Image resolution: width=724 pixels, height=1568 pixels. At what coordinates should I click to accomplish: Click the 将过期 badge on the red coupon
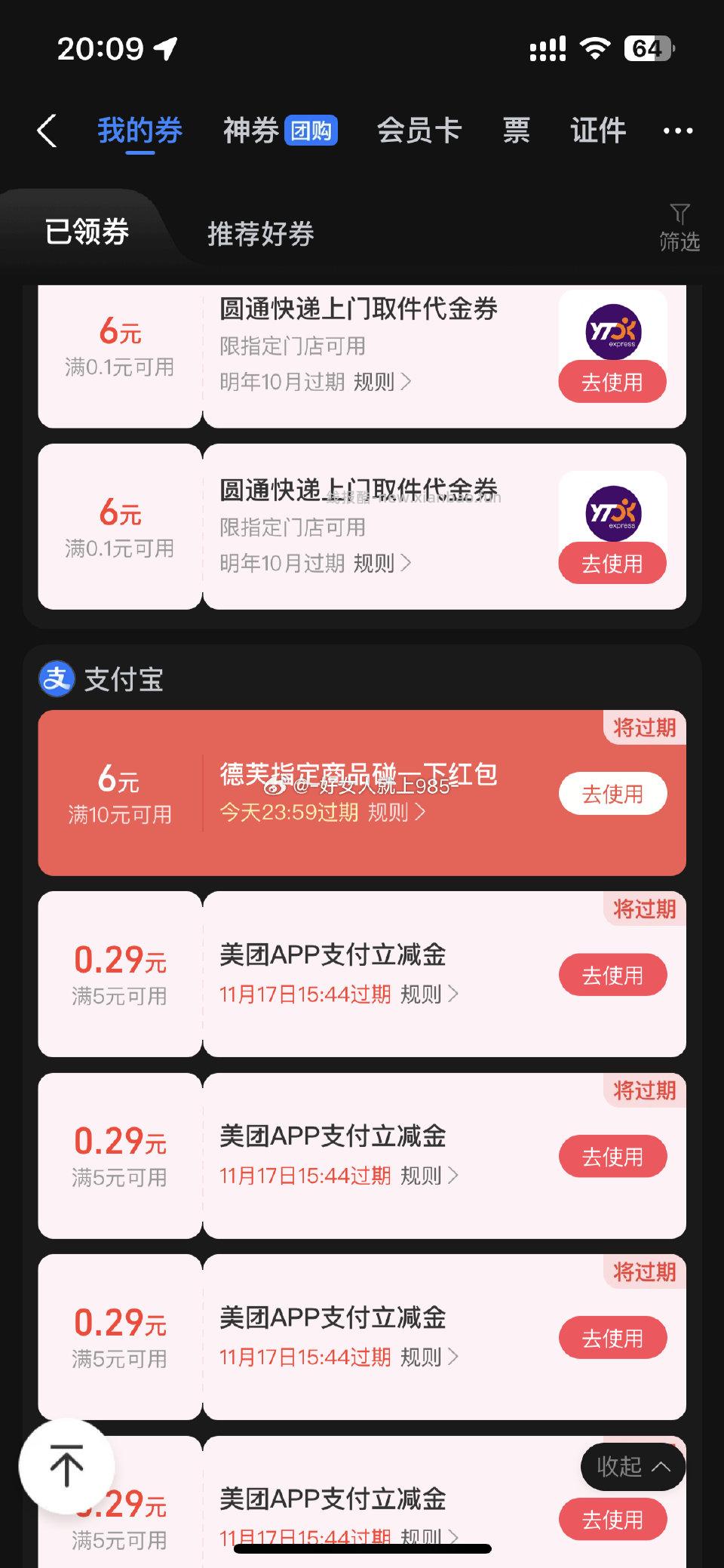643,729
